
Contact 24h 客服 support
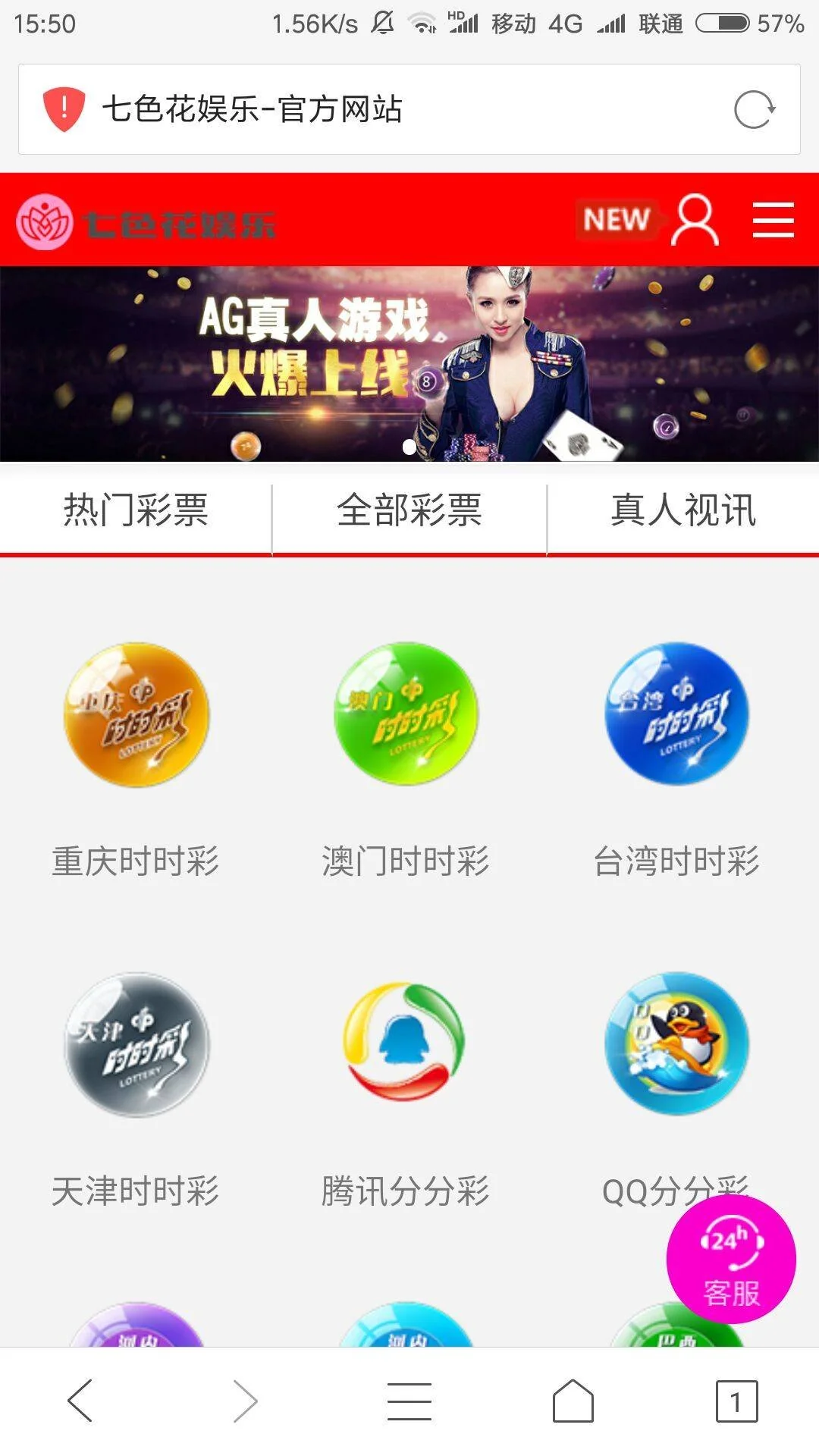pos(731,1260)
